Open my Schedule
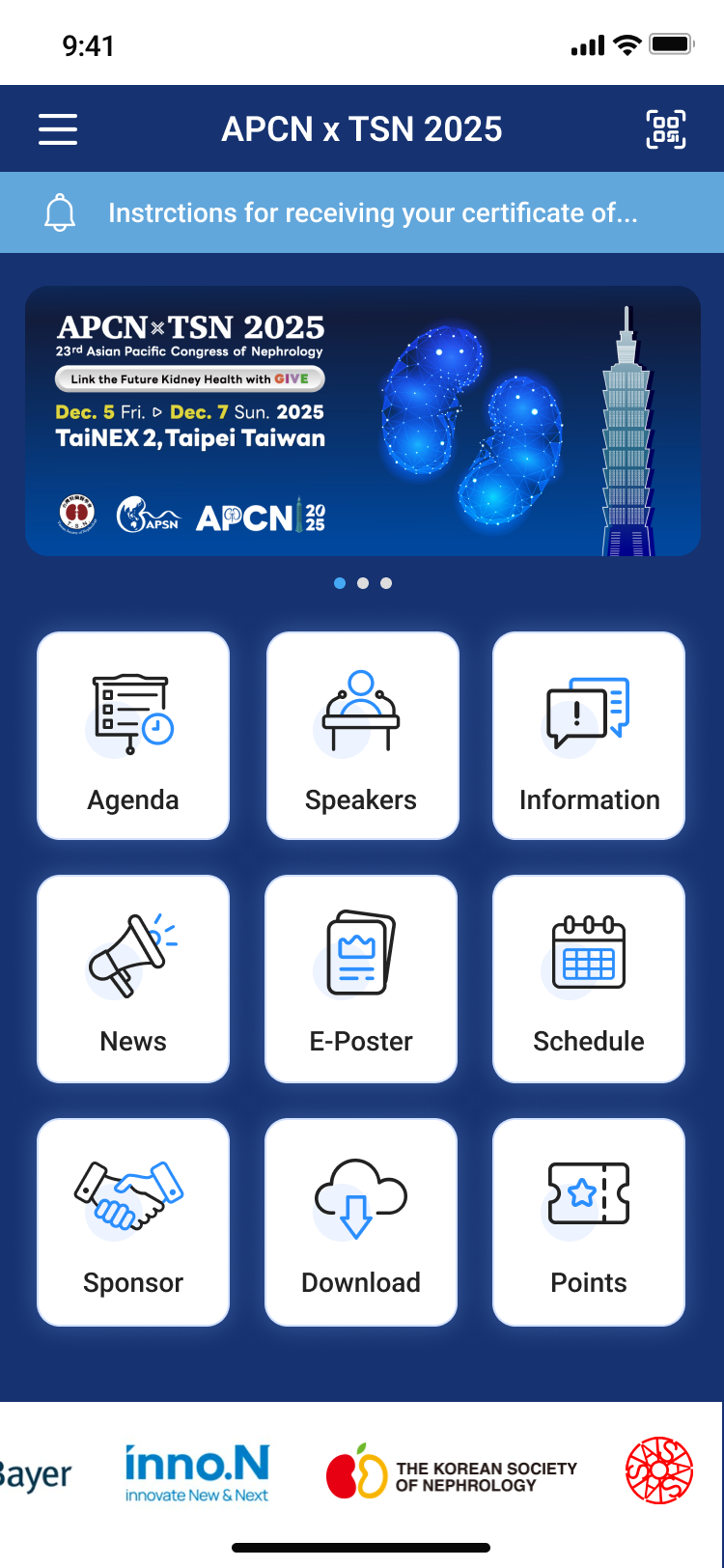724x1568 pixels. coord(589,979)
